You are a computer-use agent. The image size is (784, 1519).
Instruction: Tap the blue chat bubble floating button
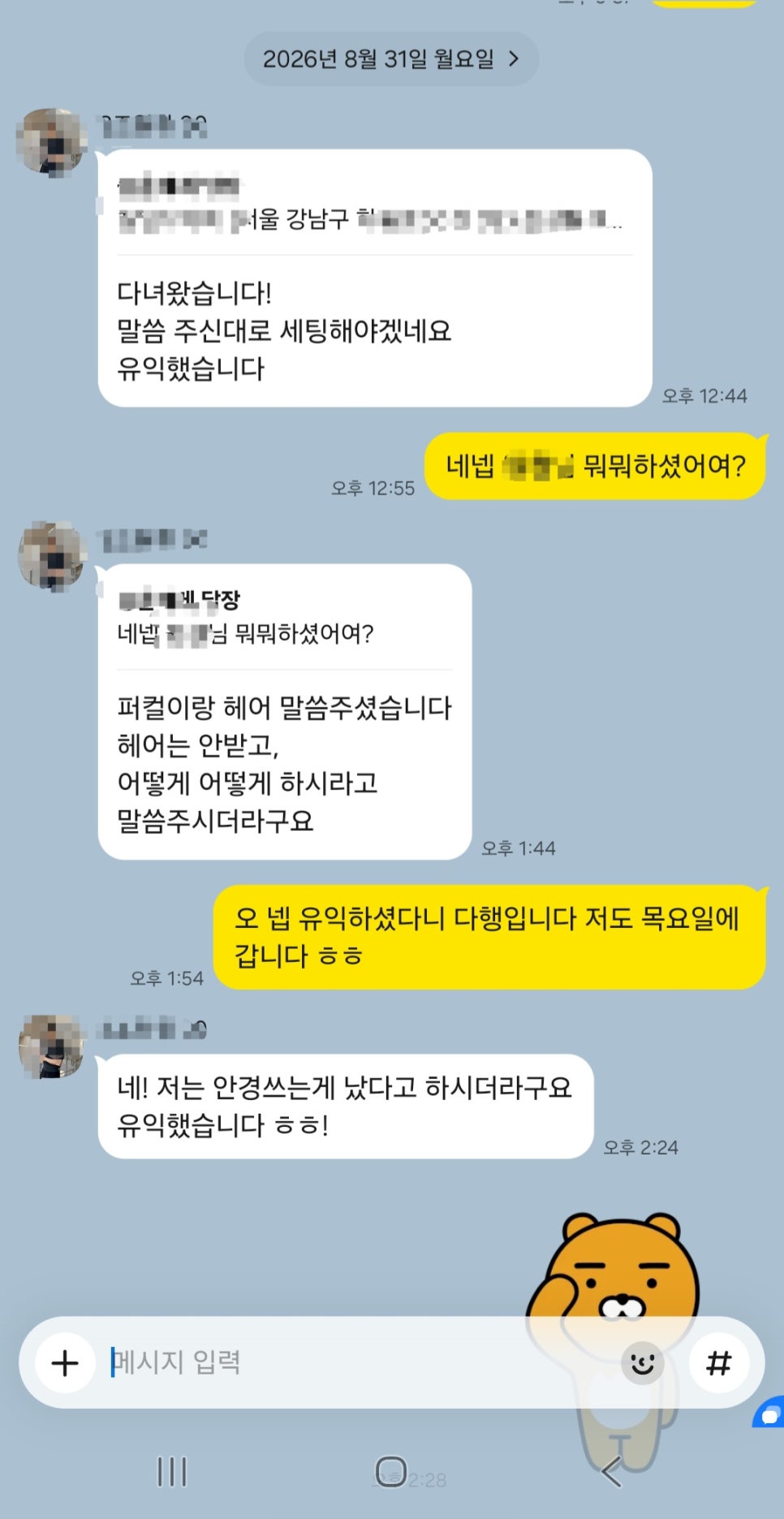[x=769, y=1414]
